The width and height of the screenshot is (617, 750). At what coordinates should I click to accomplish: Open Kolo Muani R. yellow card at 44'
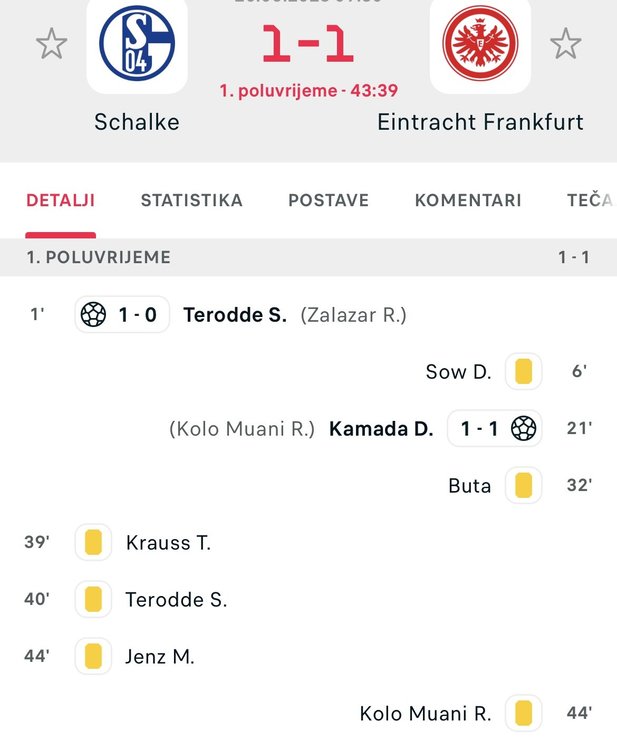click(x=426, y=713)
